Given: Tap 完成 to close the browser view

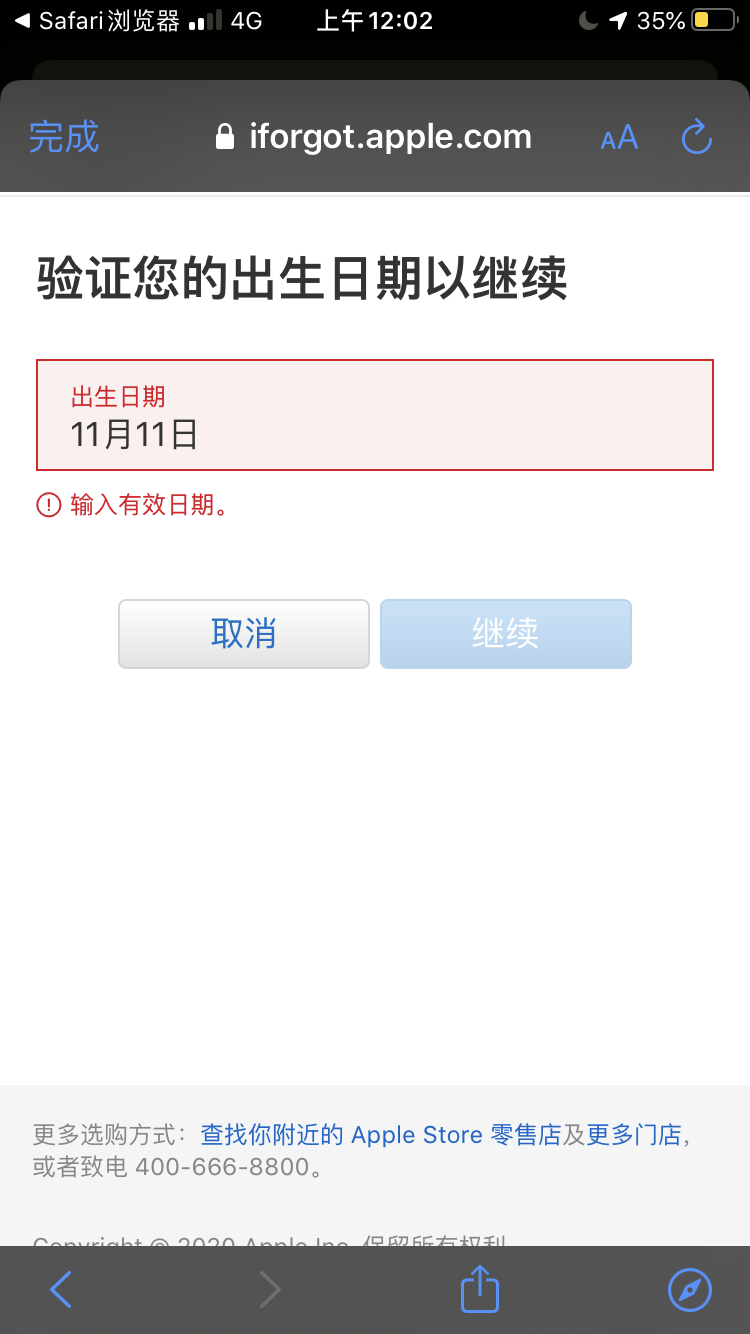Looking at the screenshot, I should click(64, 137).
